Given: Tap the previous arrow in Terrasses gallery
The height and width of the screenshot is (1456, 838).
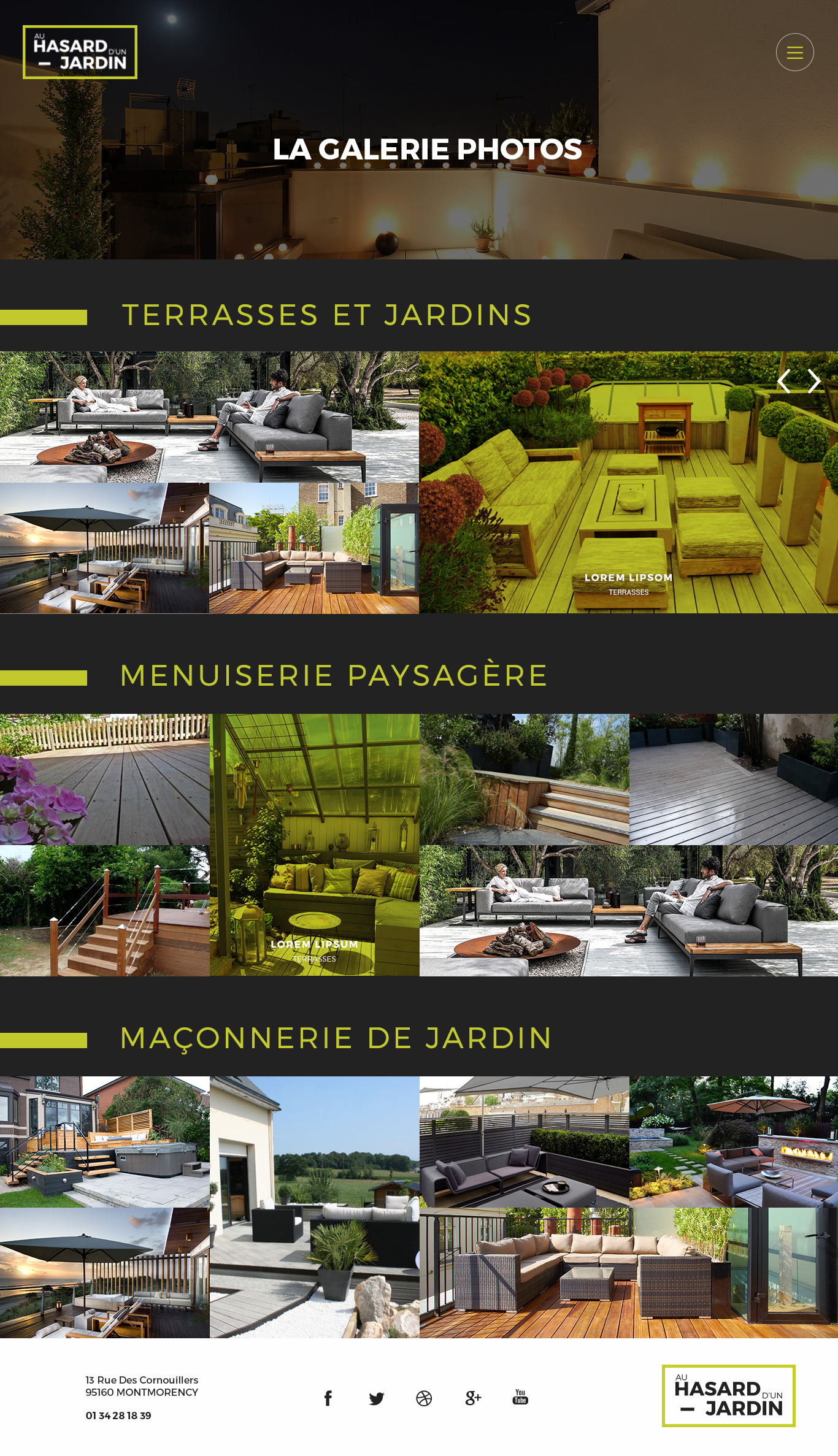Looking at the screenshot, I should point(783,381).
